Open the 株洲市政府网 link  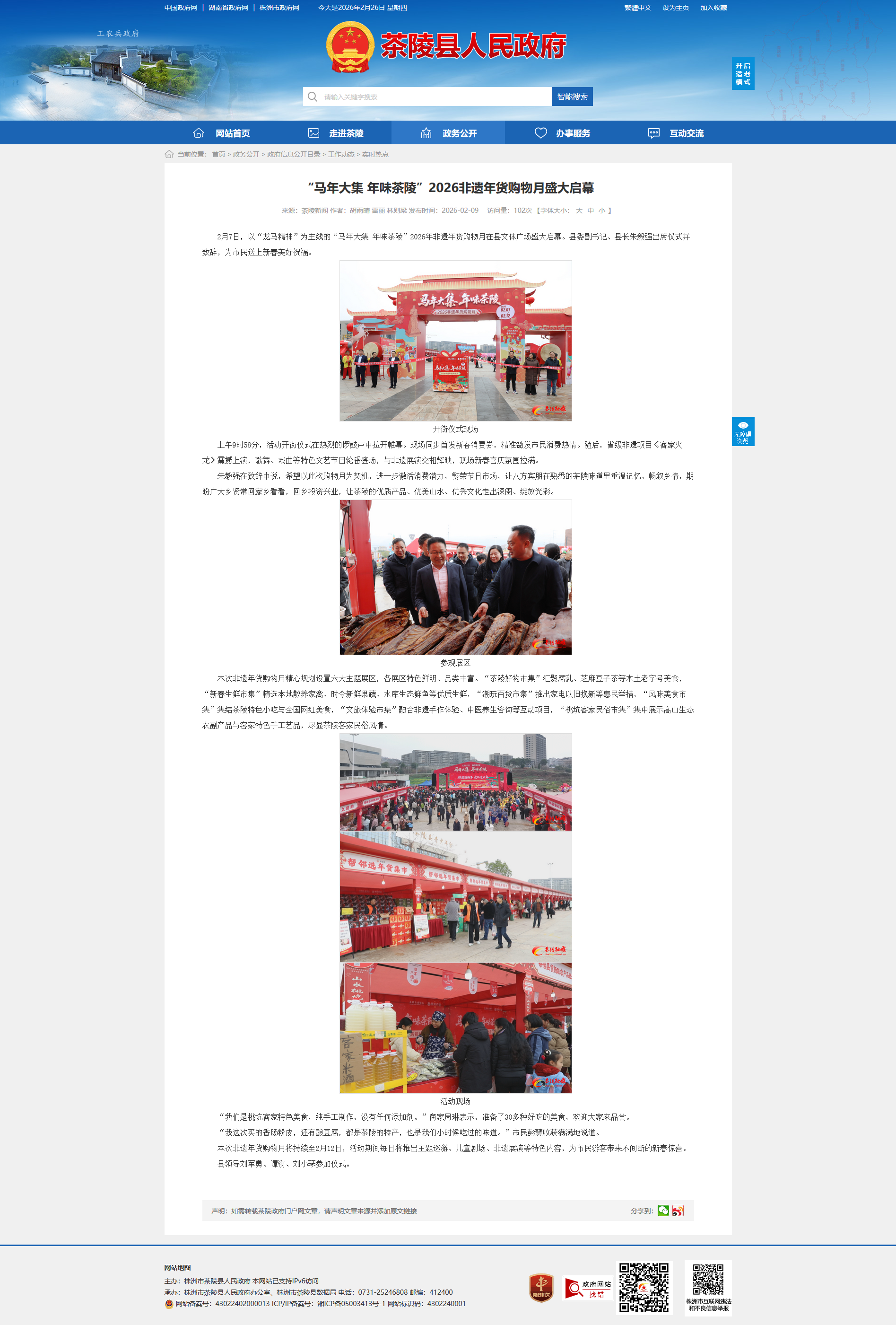279,8
